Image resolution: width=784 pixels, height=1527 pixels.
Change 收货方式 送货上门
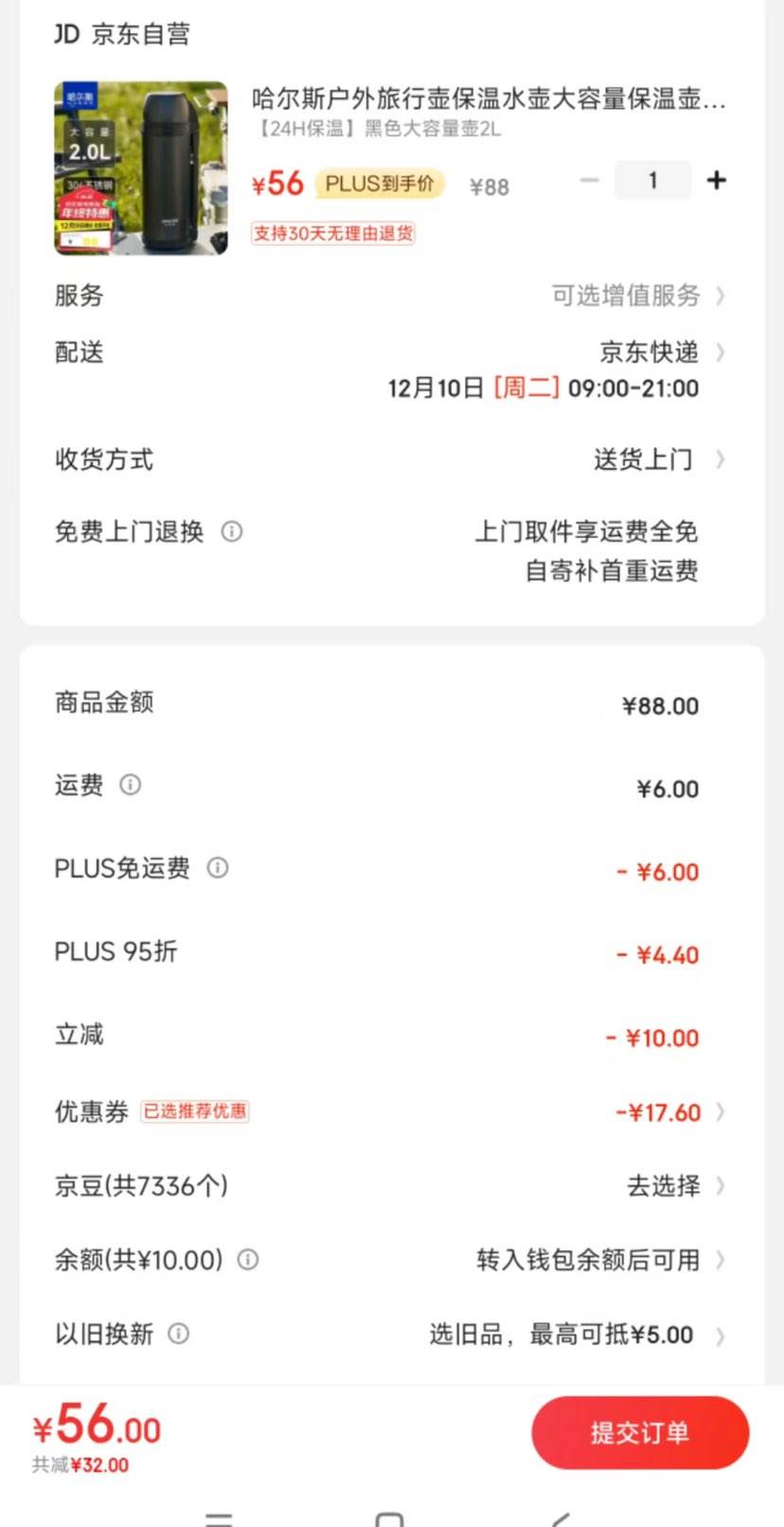391,459
